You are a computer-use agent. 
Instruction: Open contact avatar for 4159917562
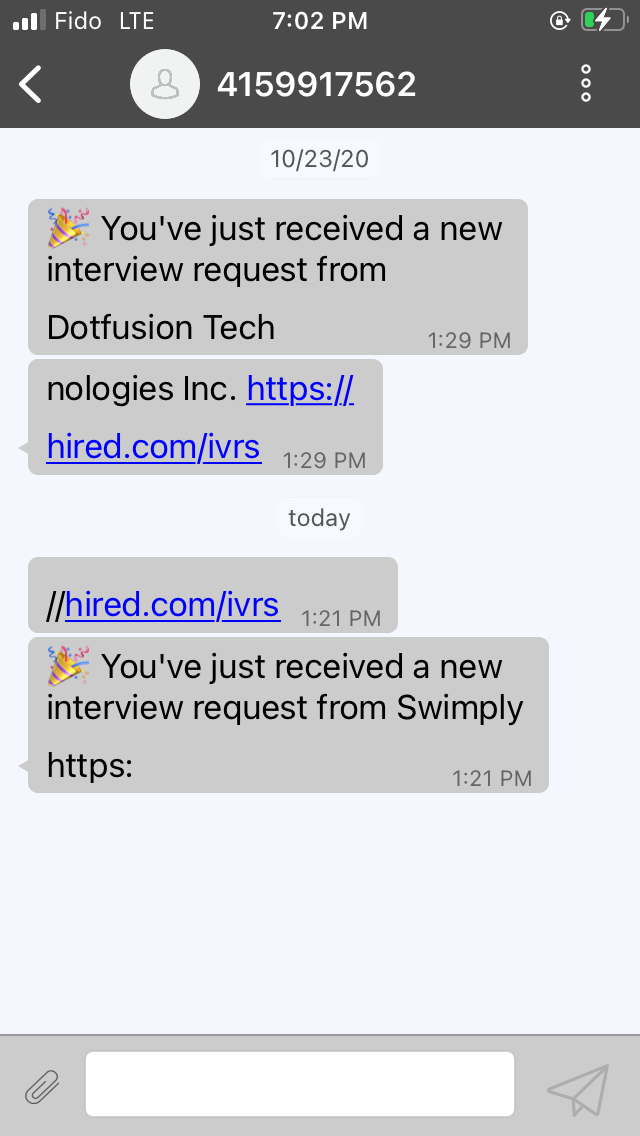pos(165,84)
